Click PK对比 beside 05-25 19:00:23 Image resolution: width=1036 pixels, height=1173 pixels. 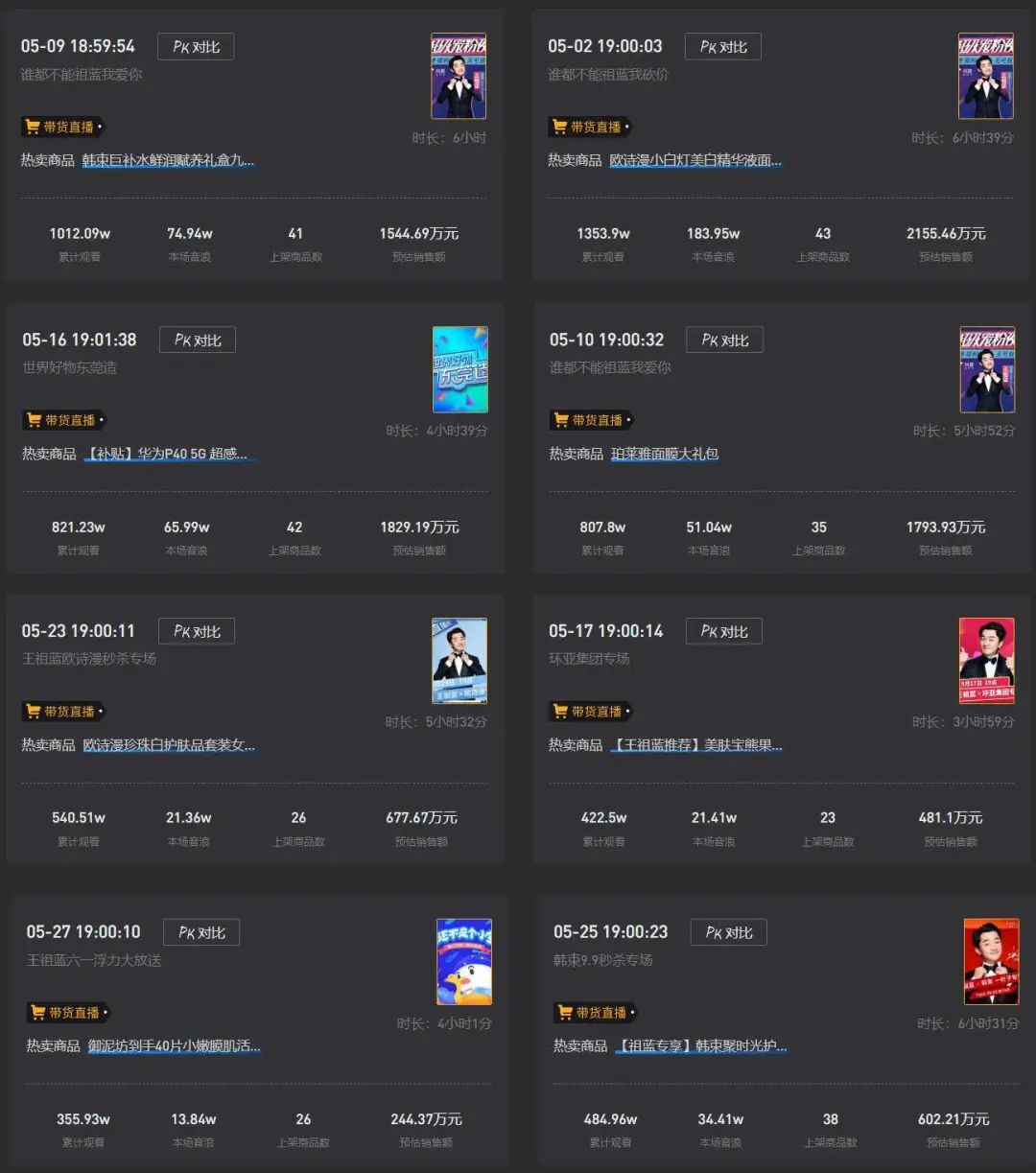728,931
